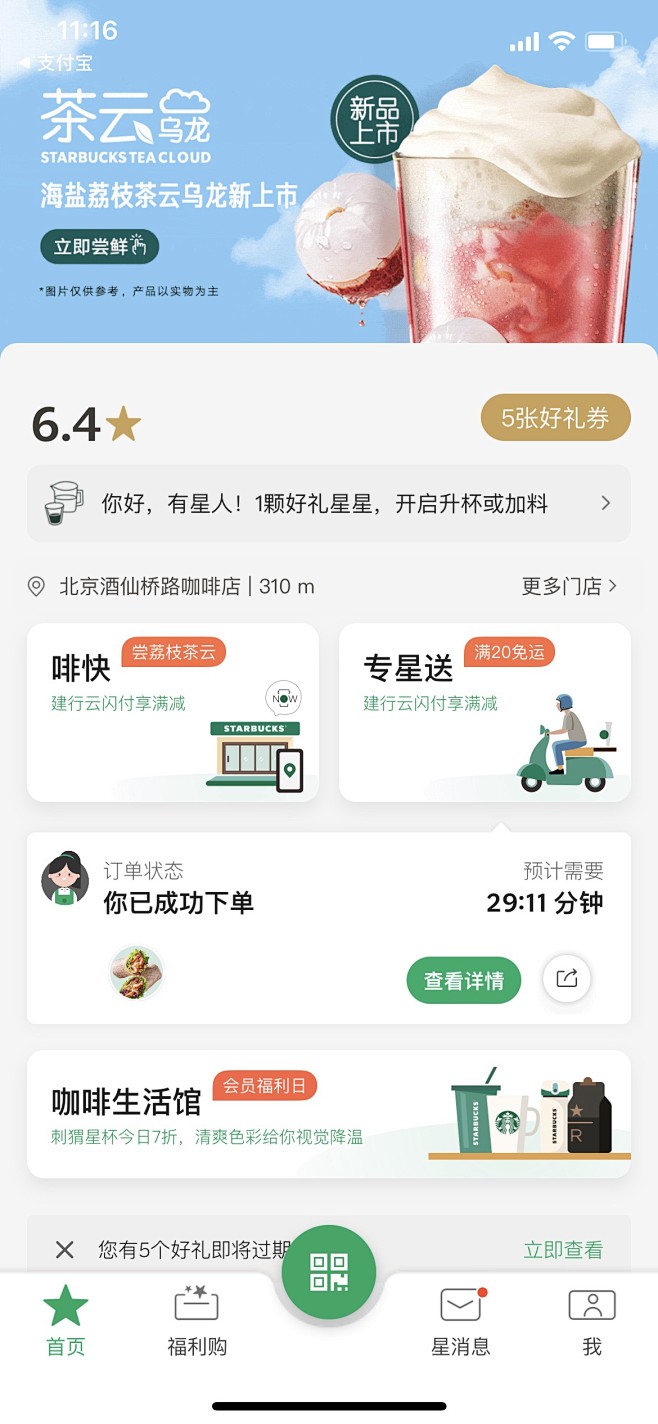Open the 咖啡生活馆 card
658x1424 pixels.
(328, 1113)
